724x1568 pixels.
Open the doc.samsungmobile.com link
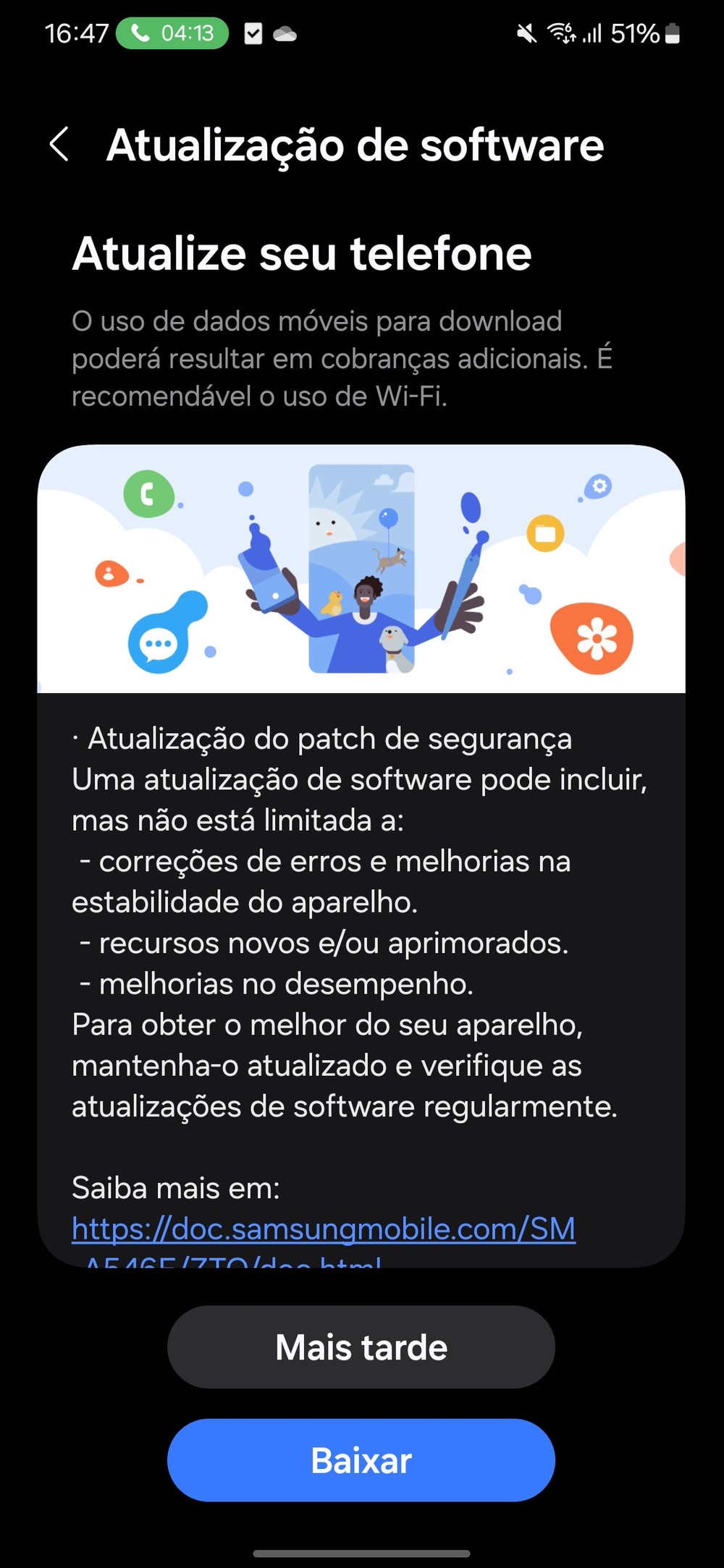click(324, 1229)
